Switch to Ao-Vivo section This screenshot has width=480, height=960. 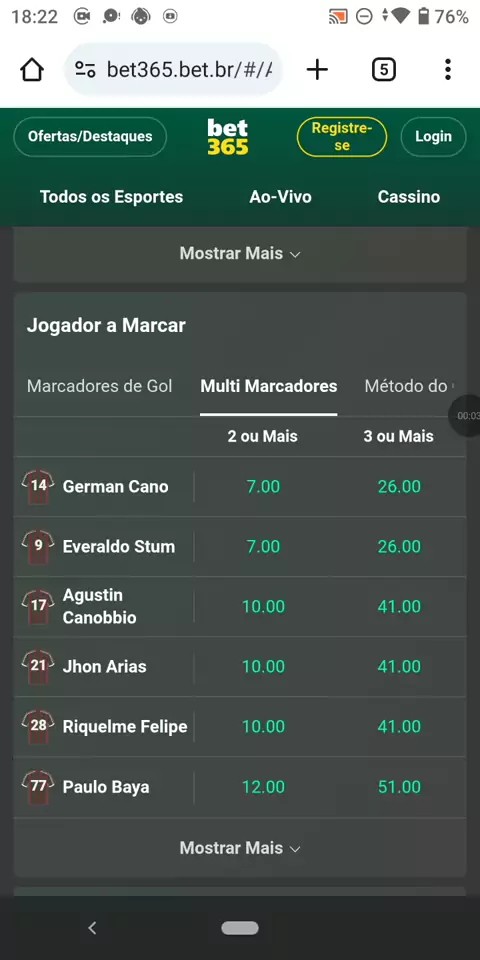coord(280,197)
